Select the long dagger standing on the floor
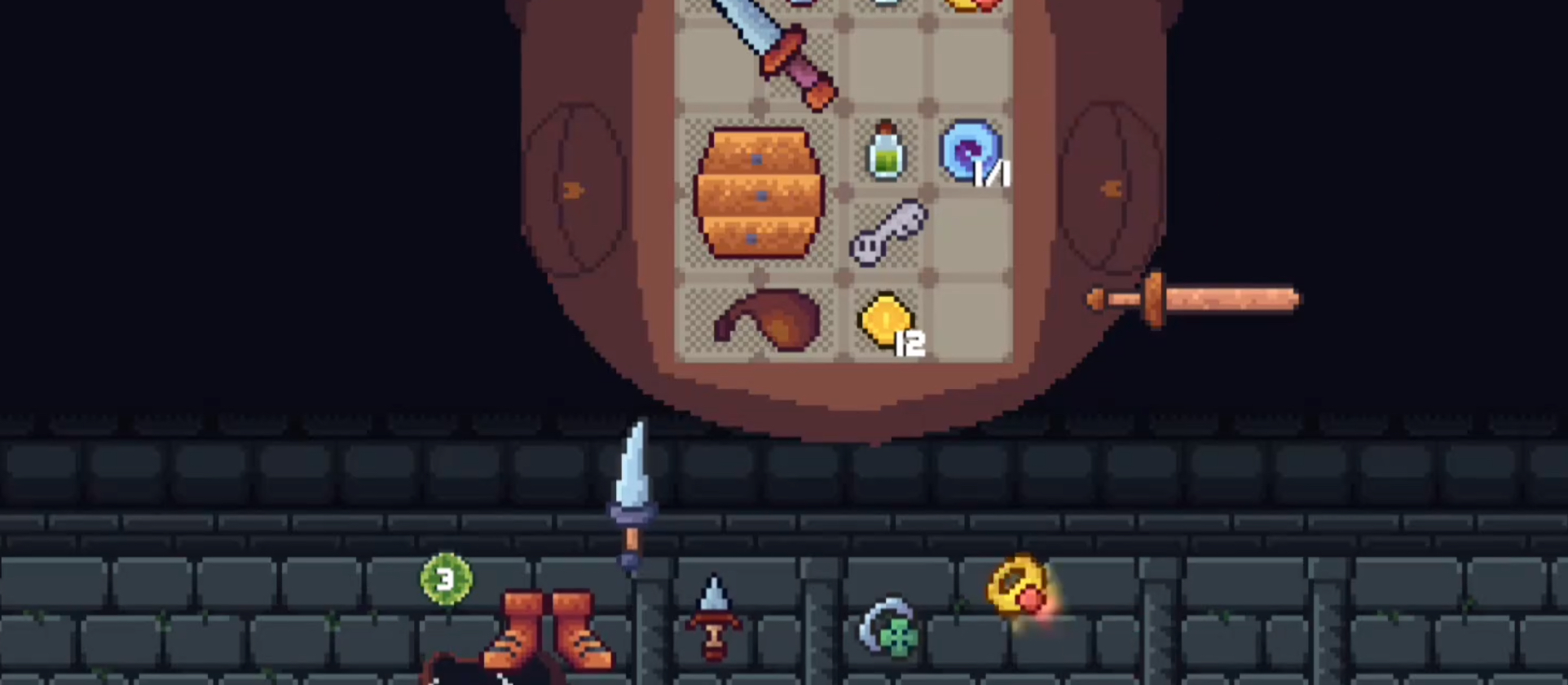The height and width of the screenshot is (685, 1568). point(633,493)
